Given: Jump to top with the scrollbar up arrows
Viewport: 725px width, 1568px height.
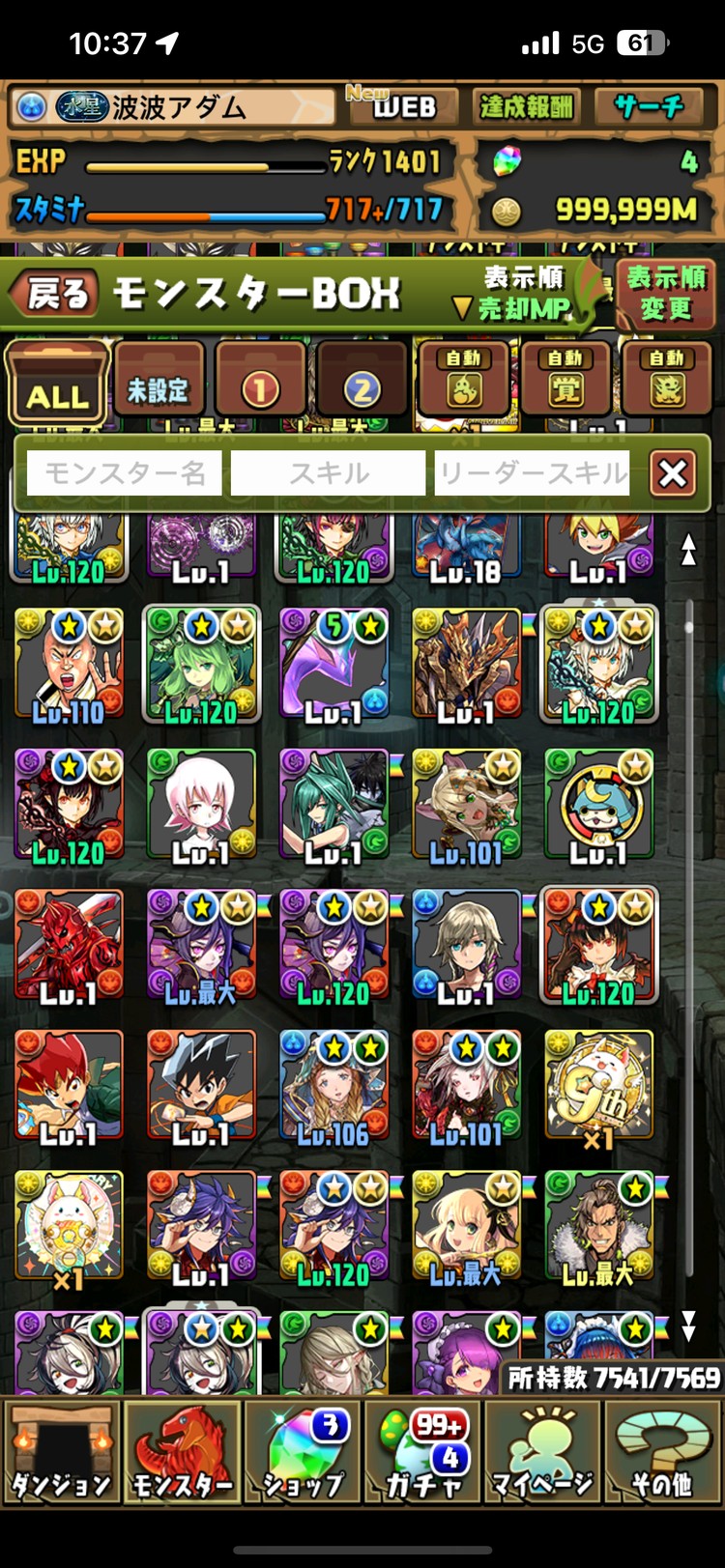Looking at the screenshot, I should tap(688, 550).
